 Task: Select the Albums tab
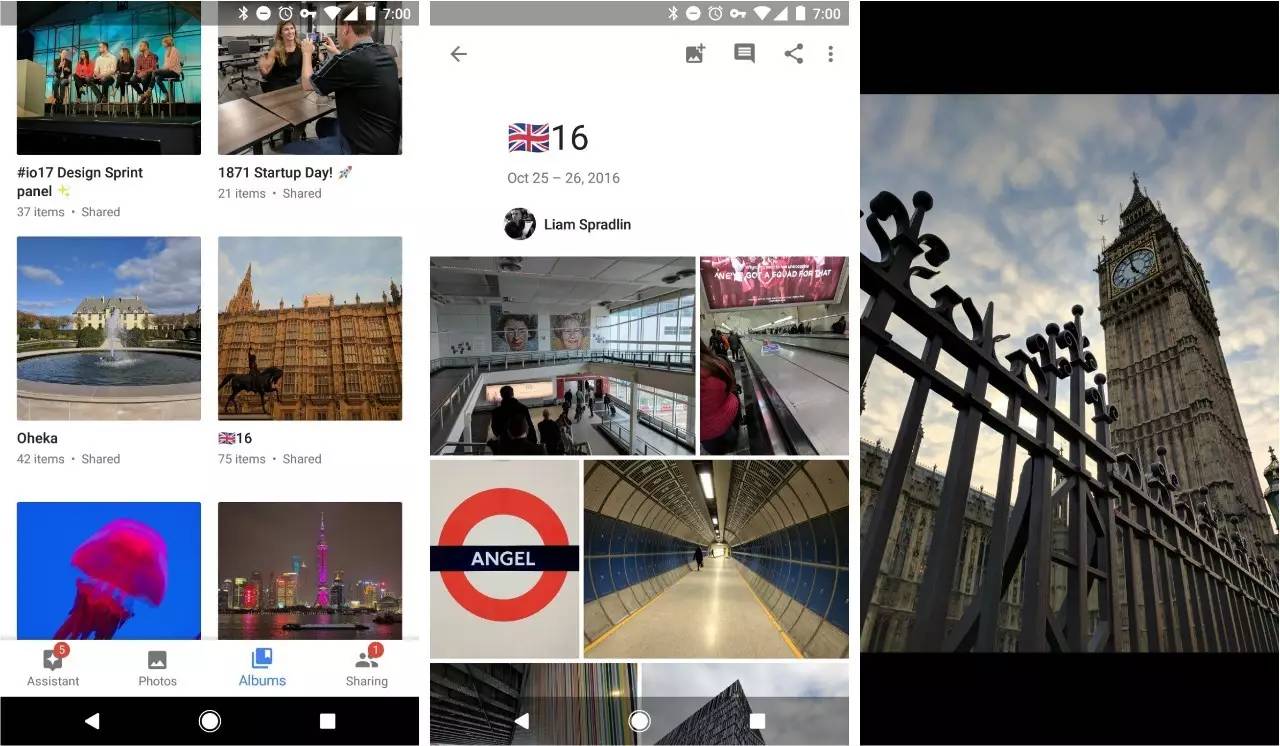262,668
